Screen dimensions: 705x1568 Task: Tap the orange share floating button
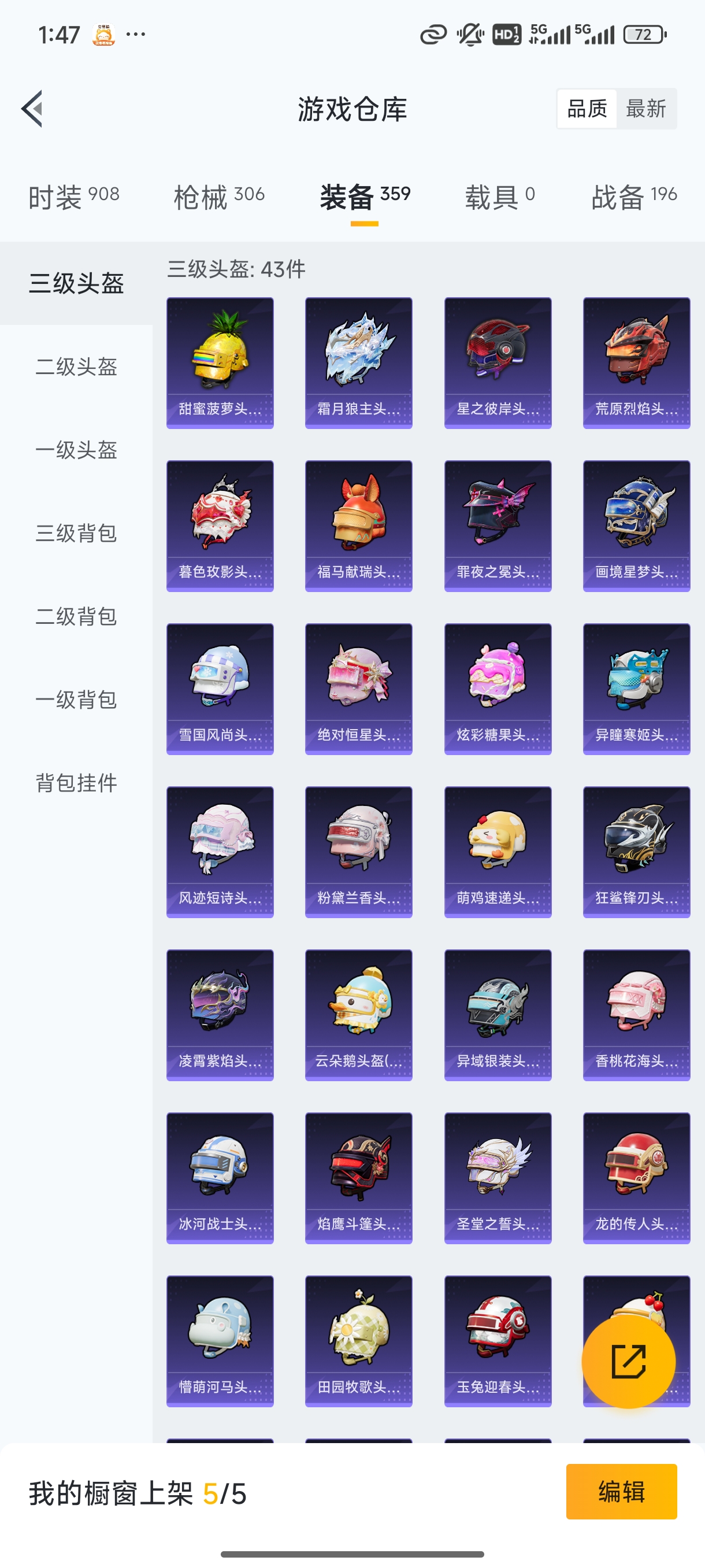tap(628, 1361)
